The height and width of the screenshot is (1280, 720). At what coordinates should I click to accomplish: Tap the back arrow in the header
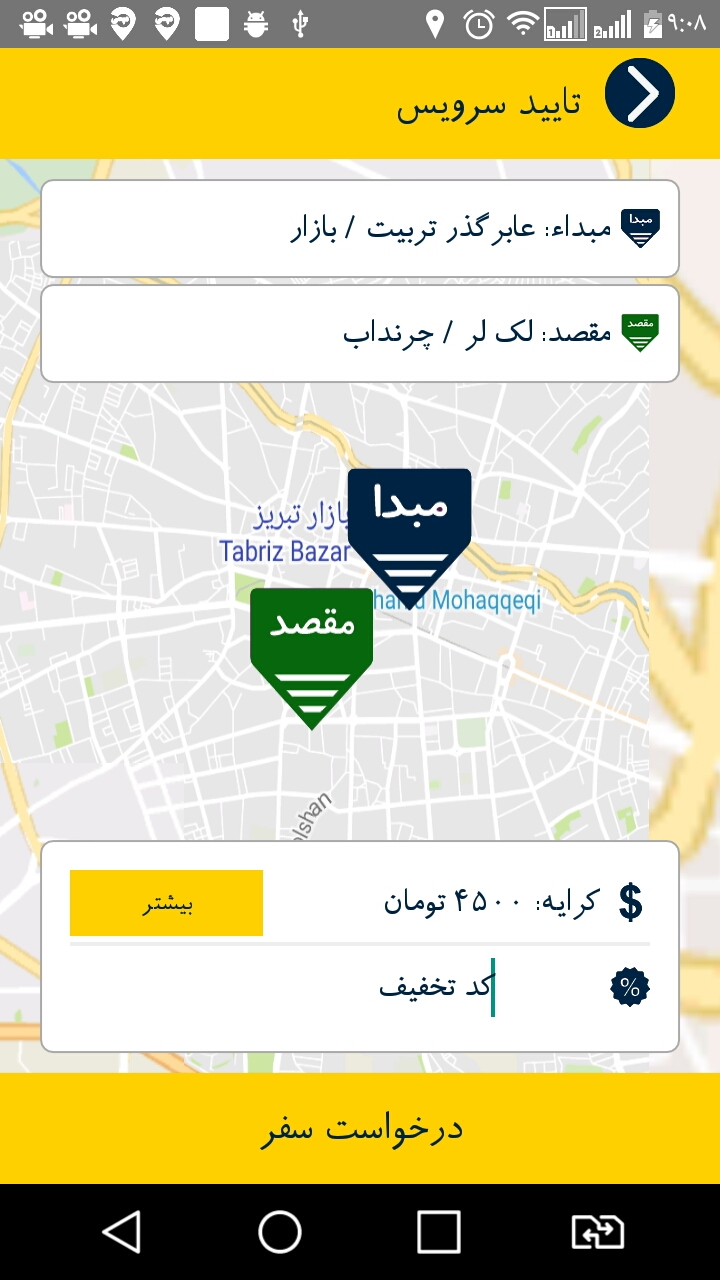(640, 93)
